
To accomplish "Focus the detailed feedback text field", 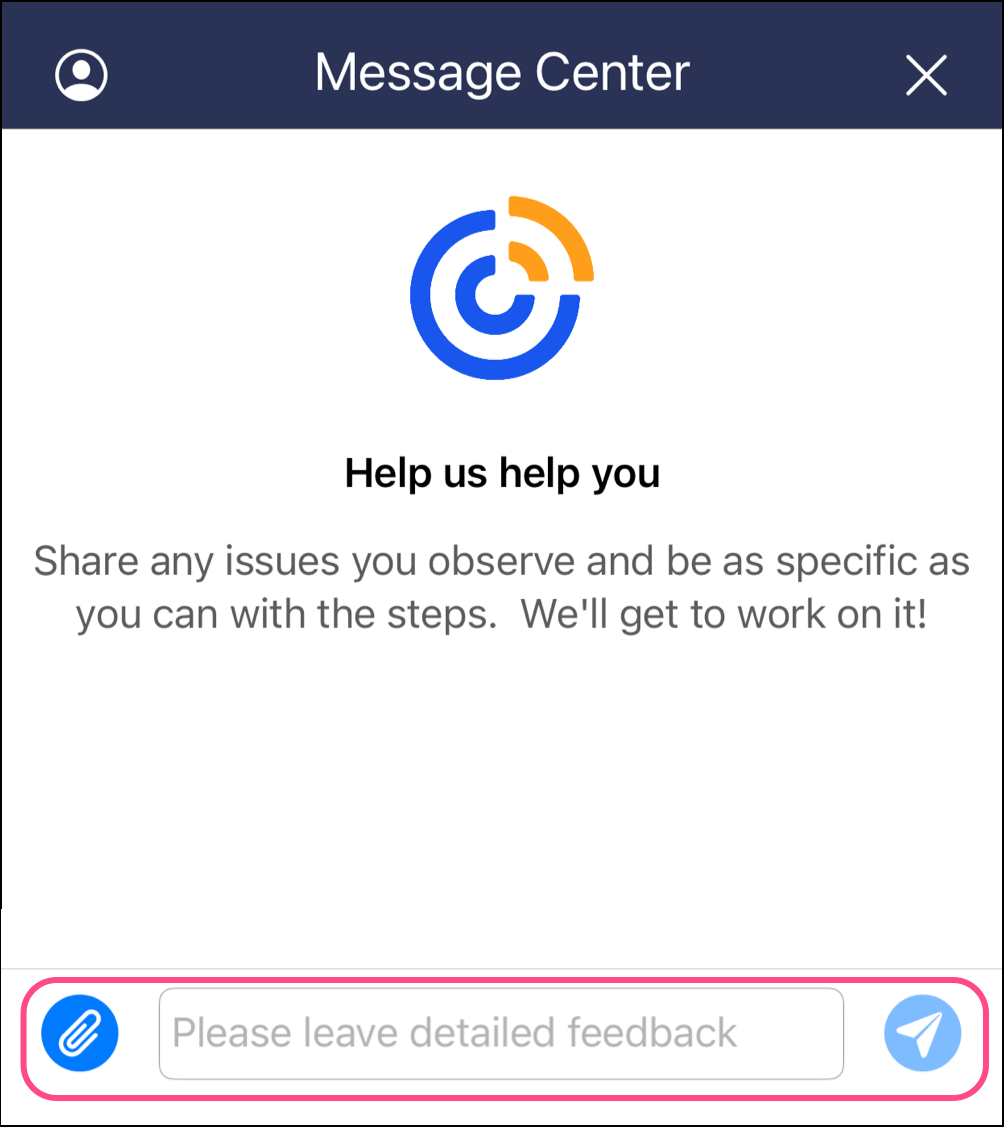I will pyautogui.click(x=500, y=1033).
